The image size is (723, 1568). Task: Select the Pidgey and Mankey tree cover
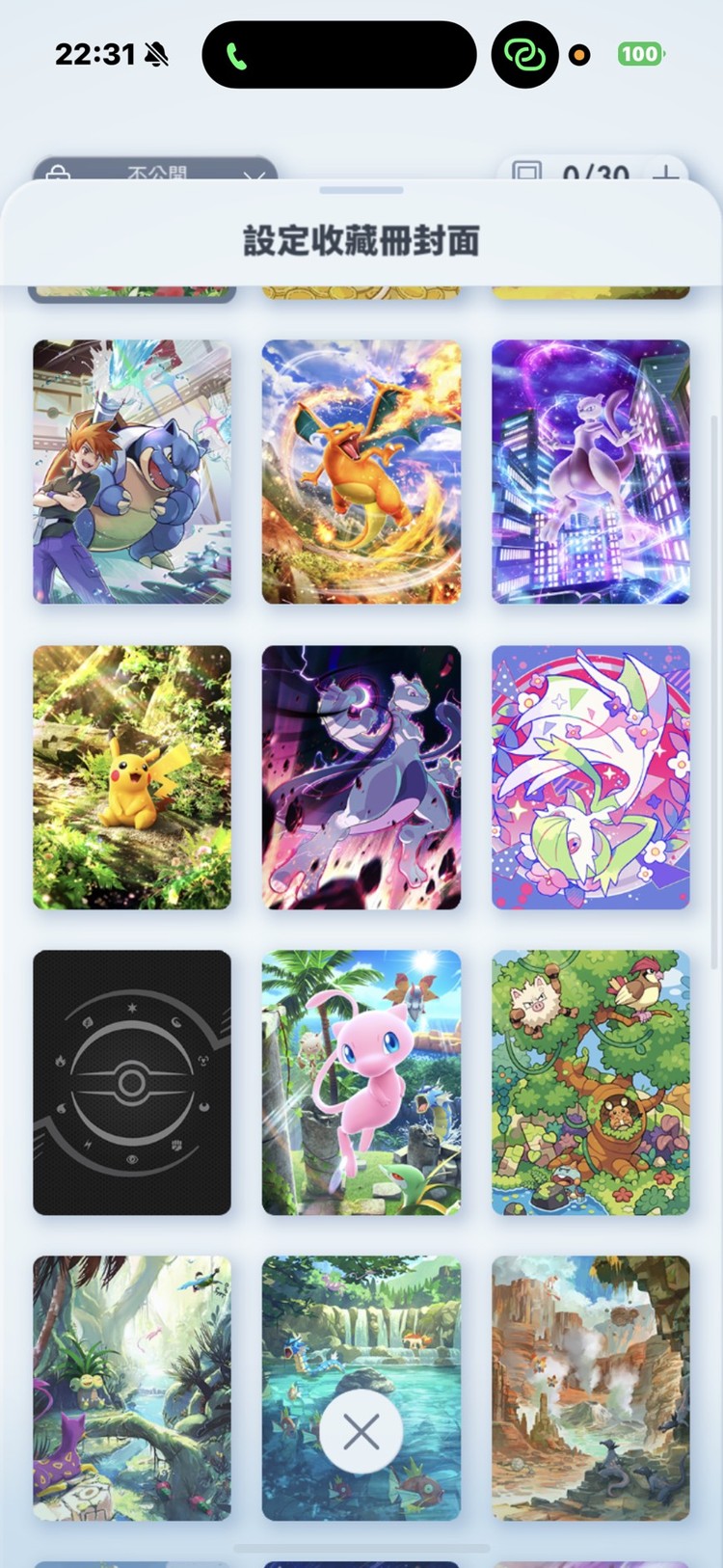click(x=591, y=1082)
